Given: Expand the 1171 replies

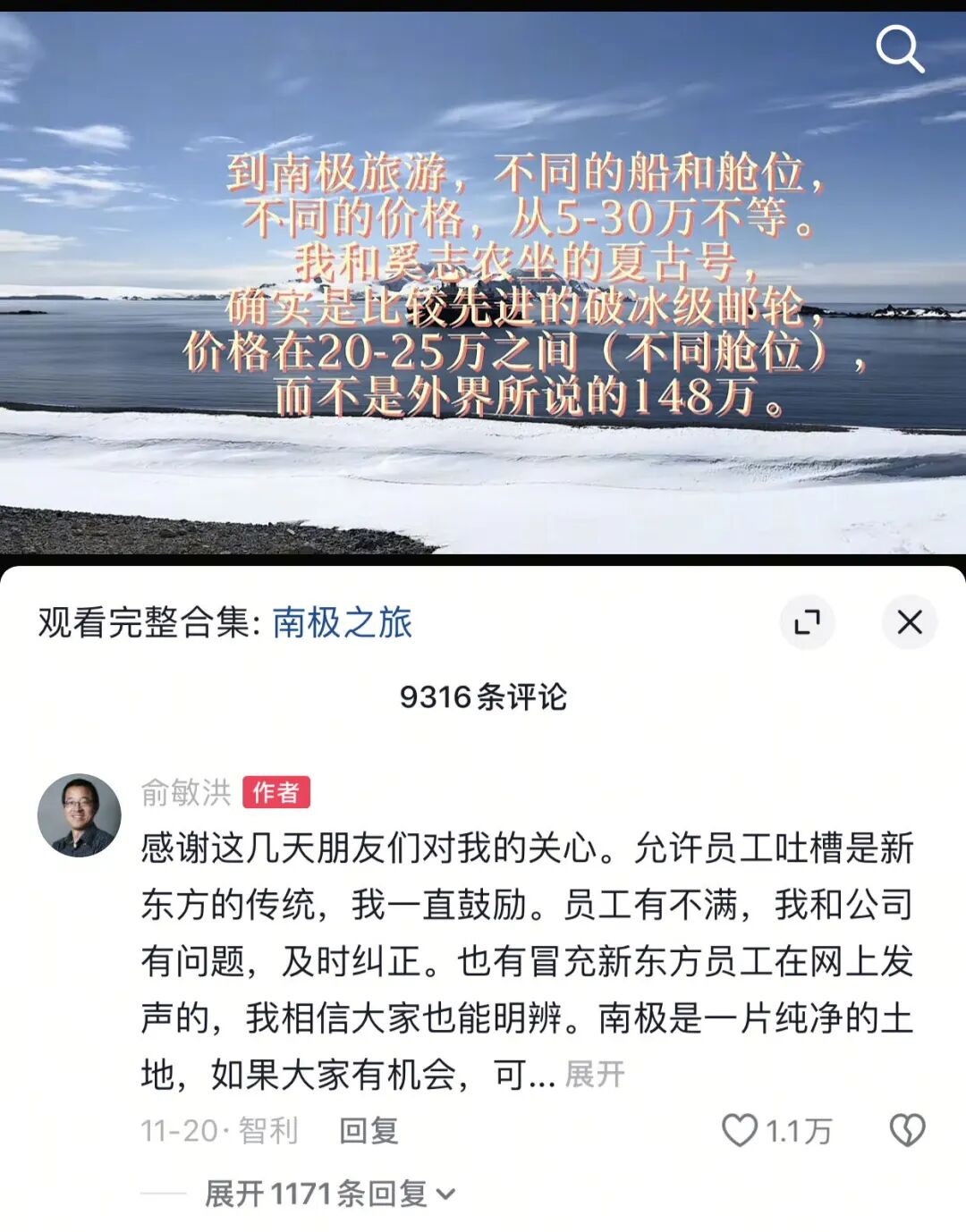Looking at the screenshot, I should [x=329, y=1194].
